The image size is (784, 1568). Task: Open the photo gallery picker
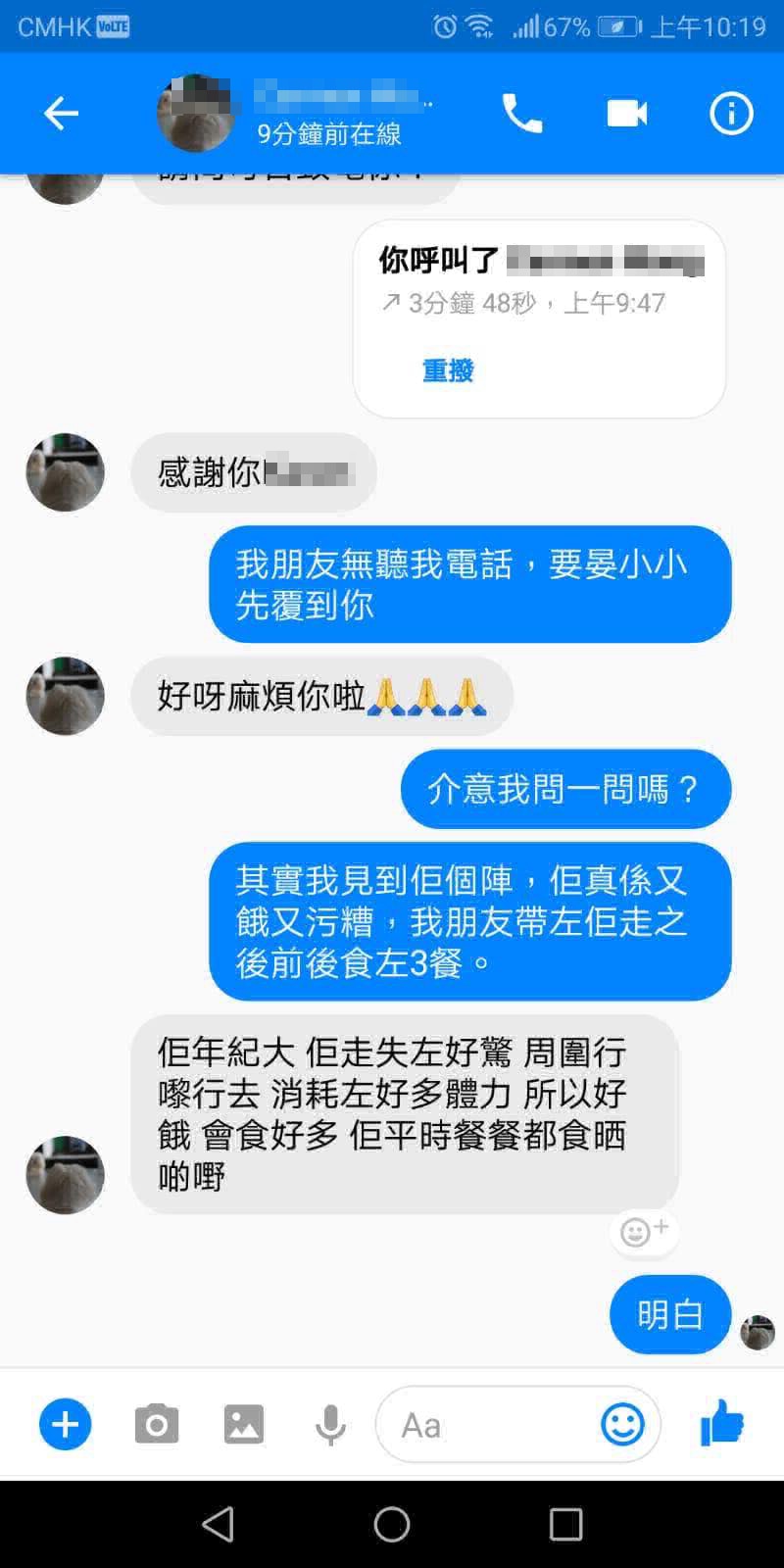(x=244, y=1424)
